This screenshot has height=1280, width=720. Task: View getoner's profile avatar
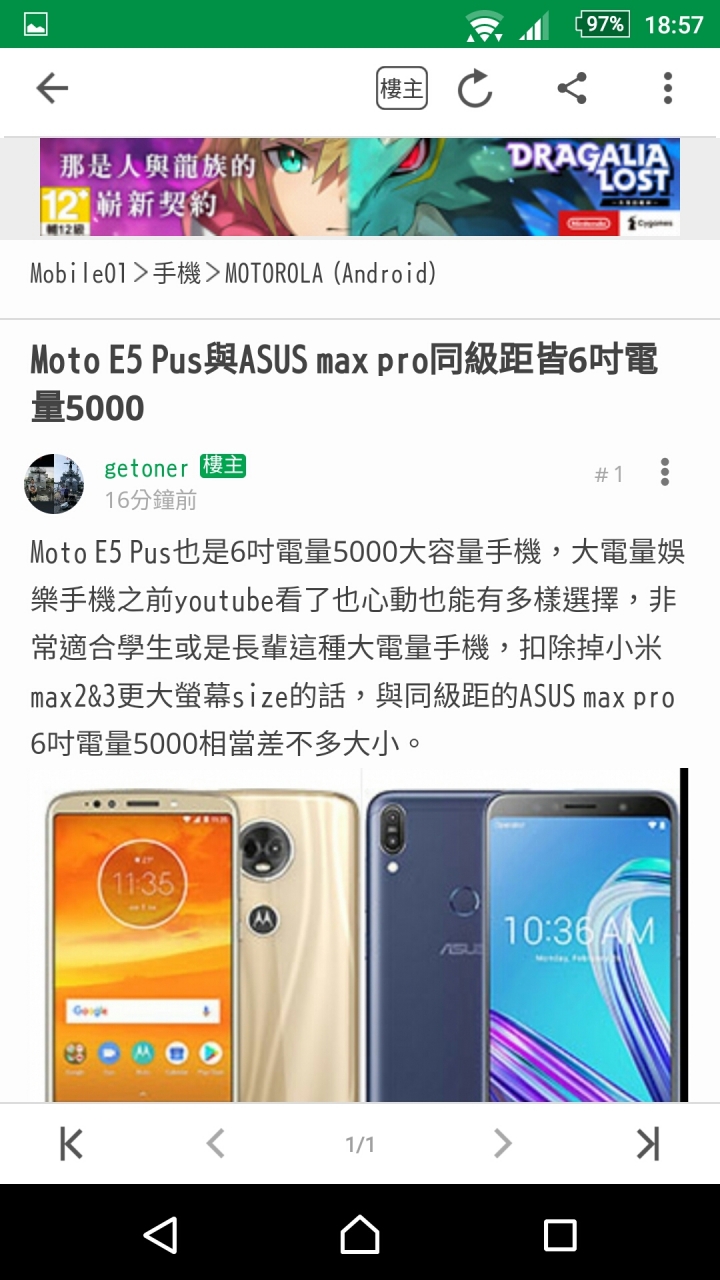pos(54,484)
